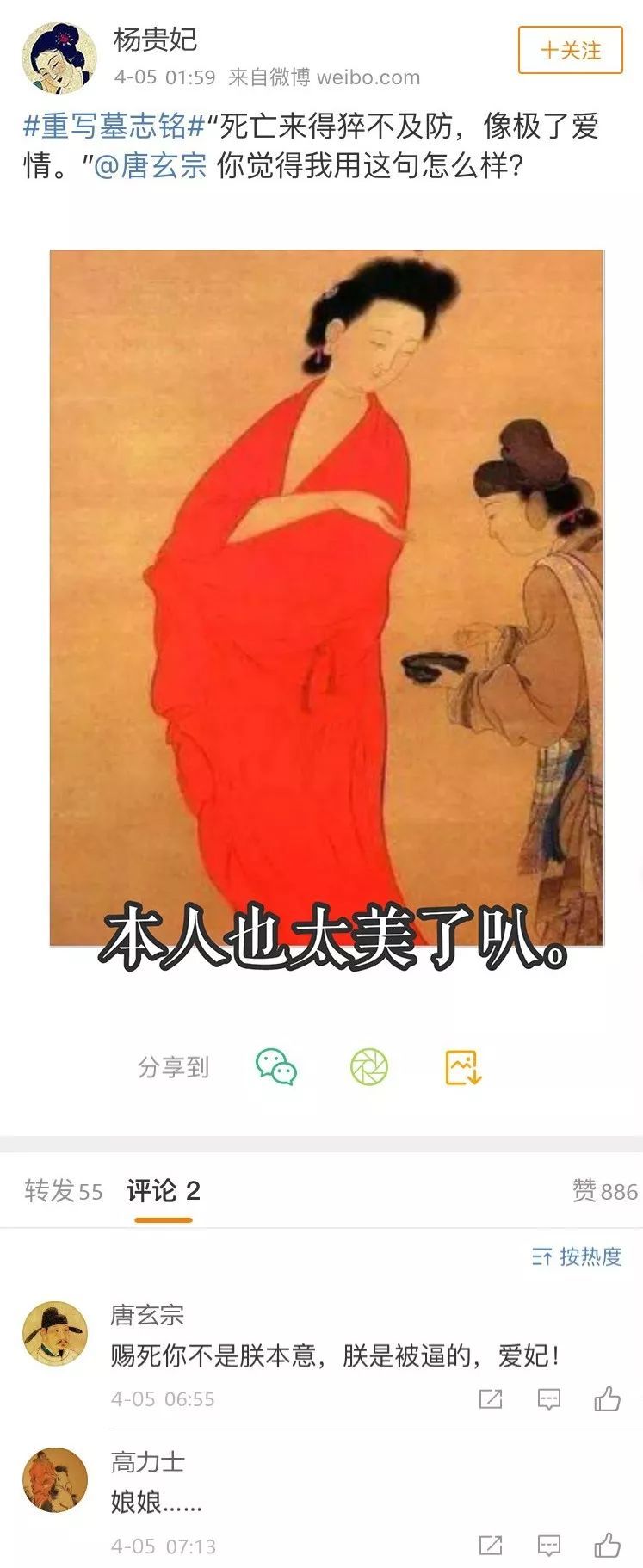Repost 唐玄宗's comment
The height and width of the screenshot is (1568, 643).
tap(491, 1399)
